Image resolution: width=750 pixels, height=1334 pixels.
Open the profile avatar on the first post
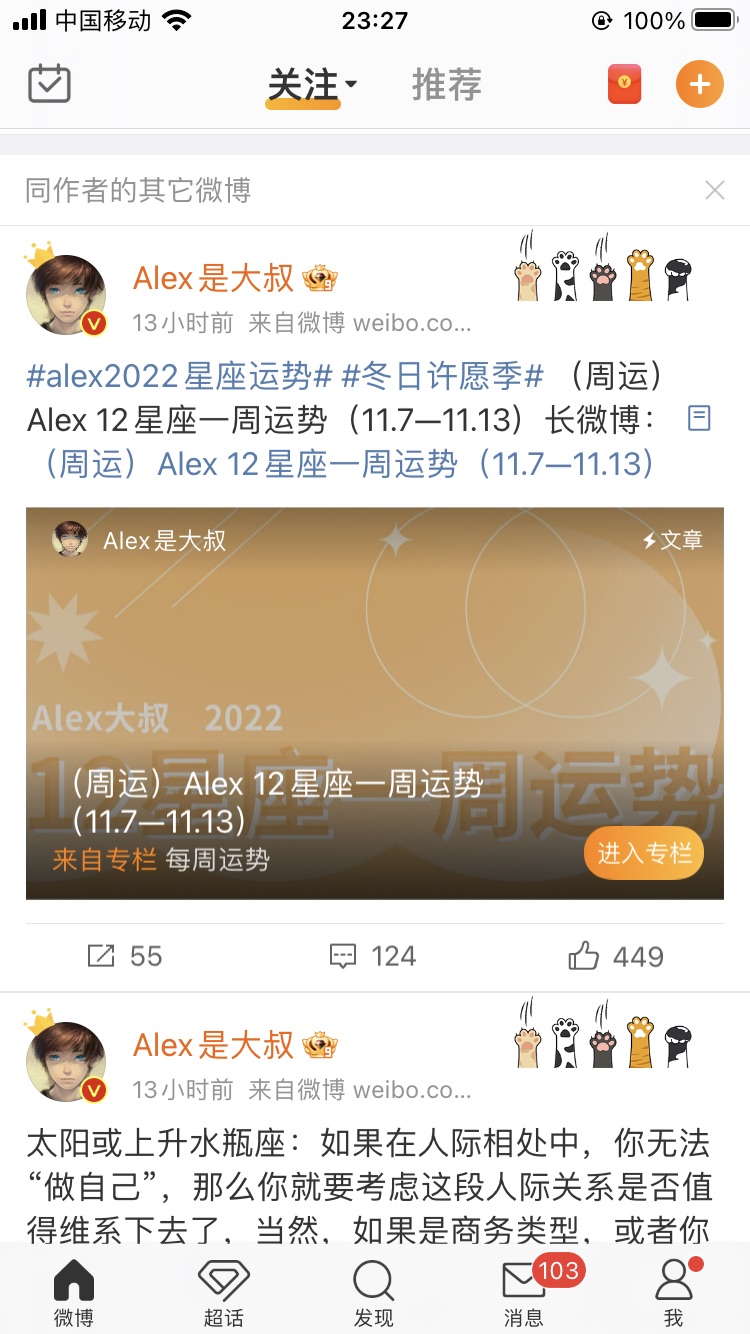pyautogui.click(x=66, y=294)
